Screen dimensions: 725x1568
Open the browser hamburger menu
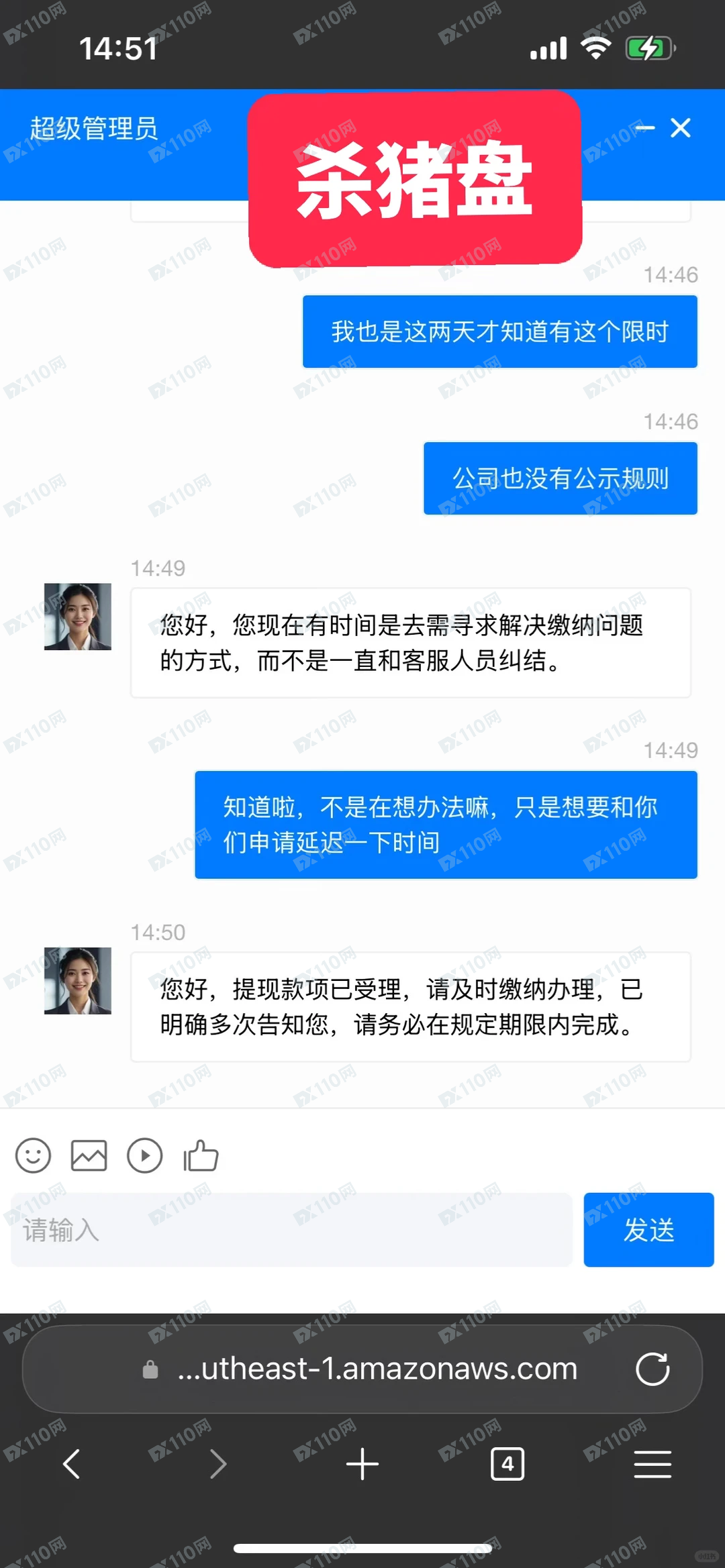(652, 1464)
